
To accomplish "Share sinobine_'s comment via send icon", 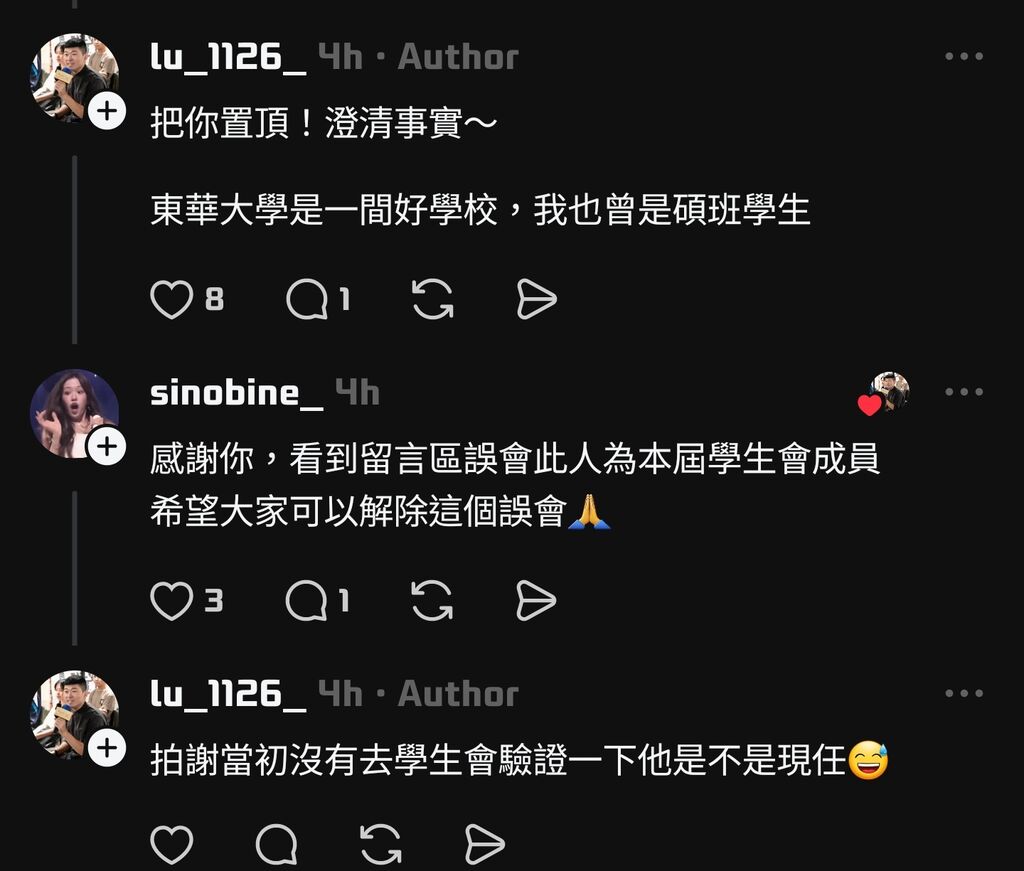I will (536, 601).
